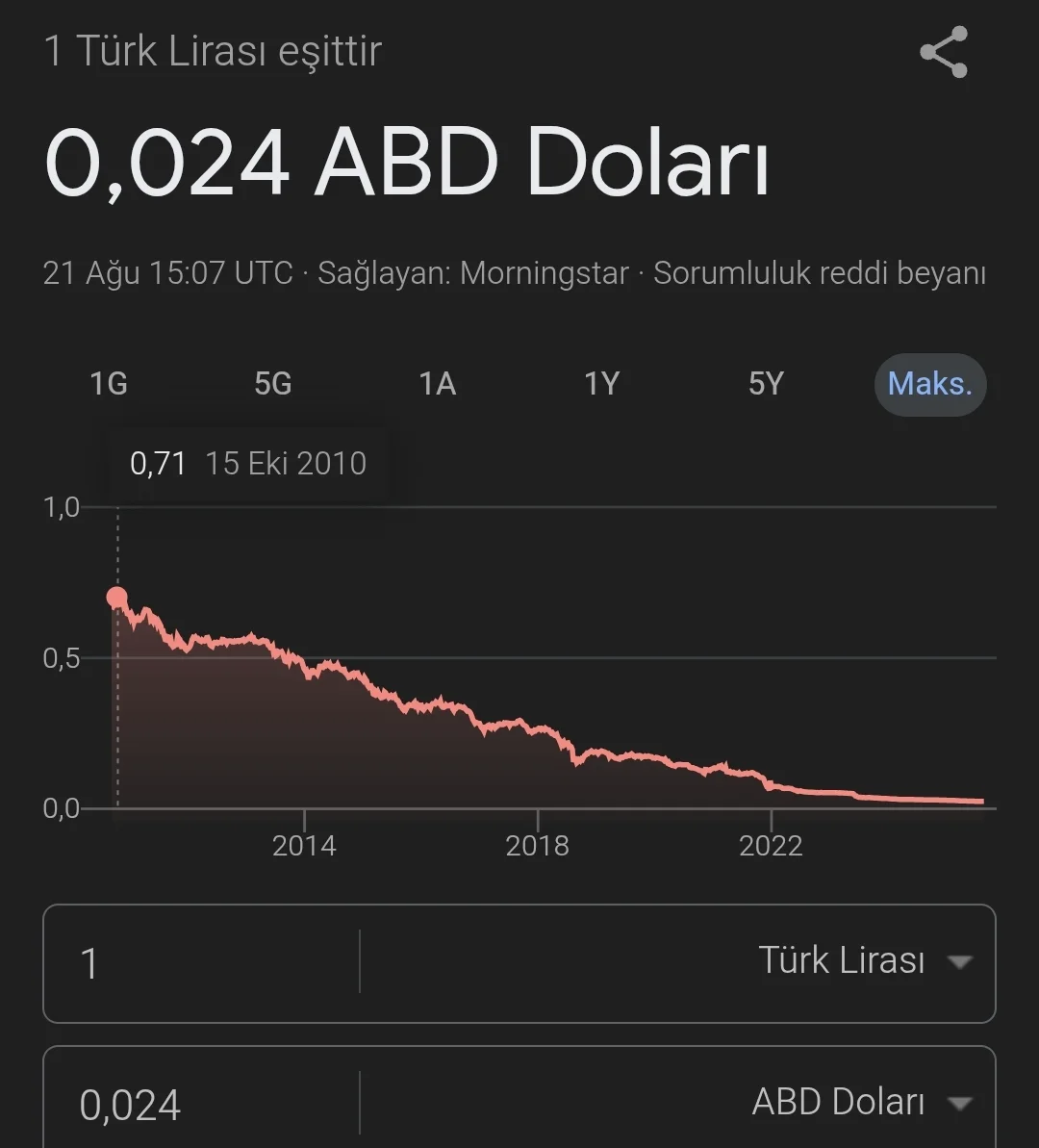This screenshot has height=1148, width=1039.
Task: View the 5Y chart range
Action: pos(766,384)
